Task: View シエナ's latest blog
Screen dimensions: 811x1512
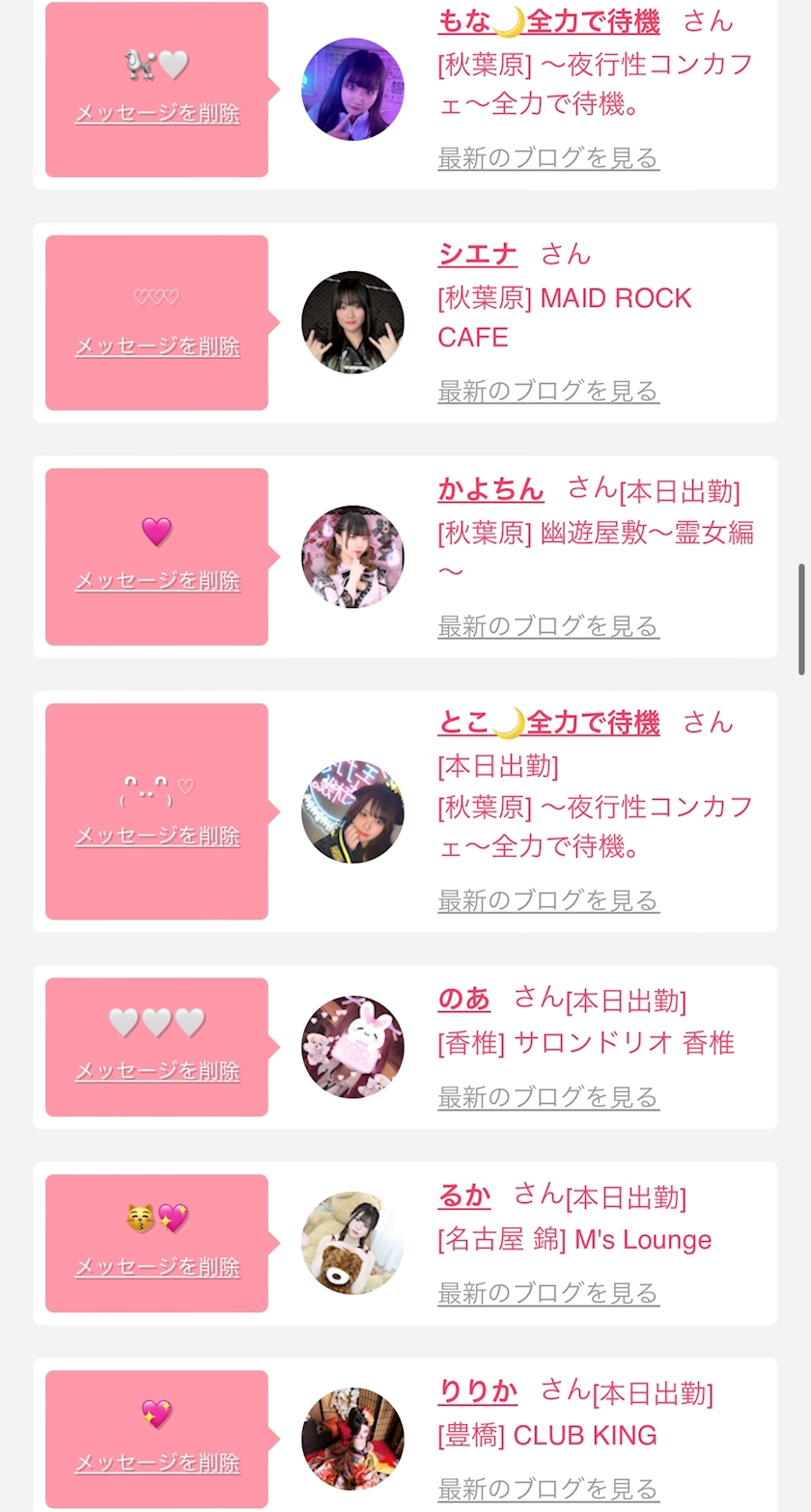Action: pos(547,391)
